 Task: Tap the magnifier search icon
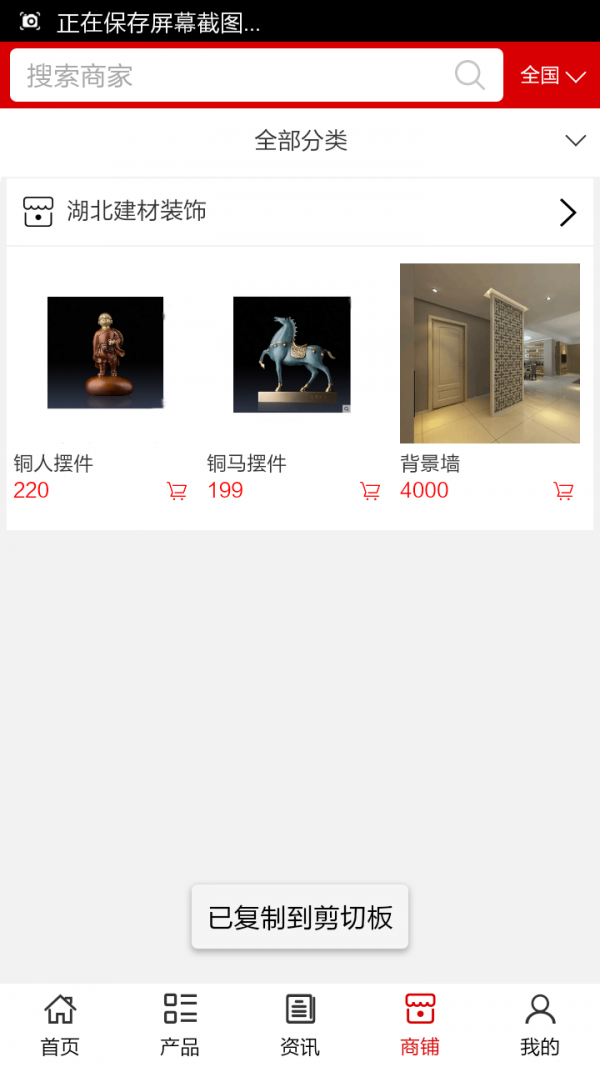(469, 75)
